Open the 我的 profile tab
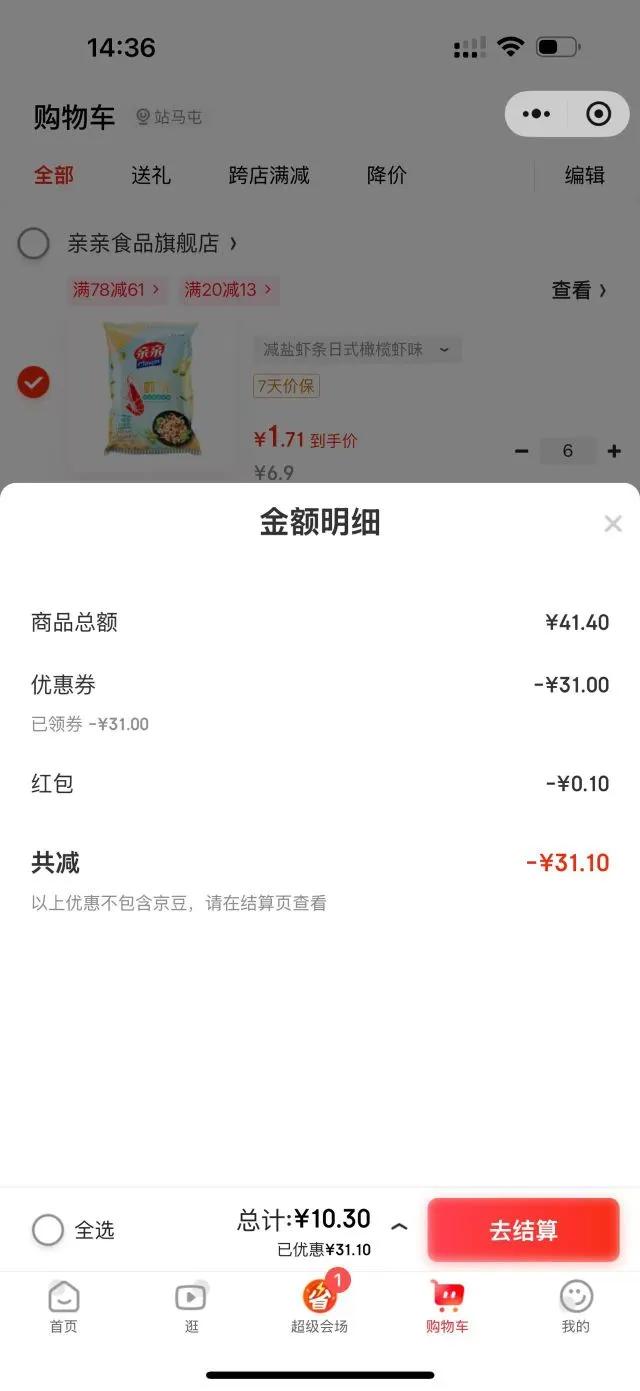Image resolution: width=640 pixels, height=1391 pixels. click(575, 1306)
